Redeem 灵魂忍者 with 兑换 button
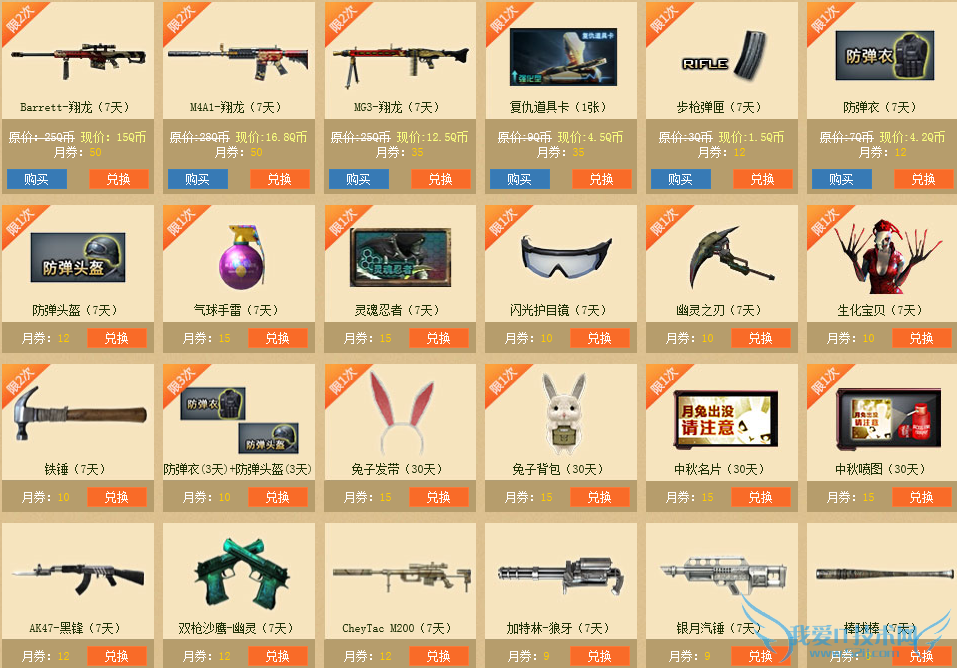The image size is (957, 668). 439,338
